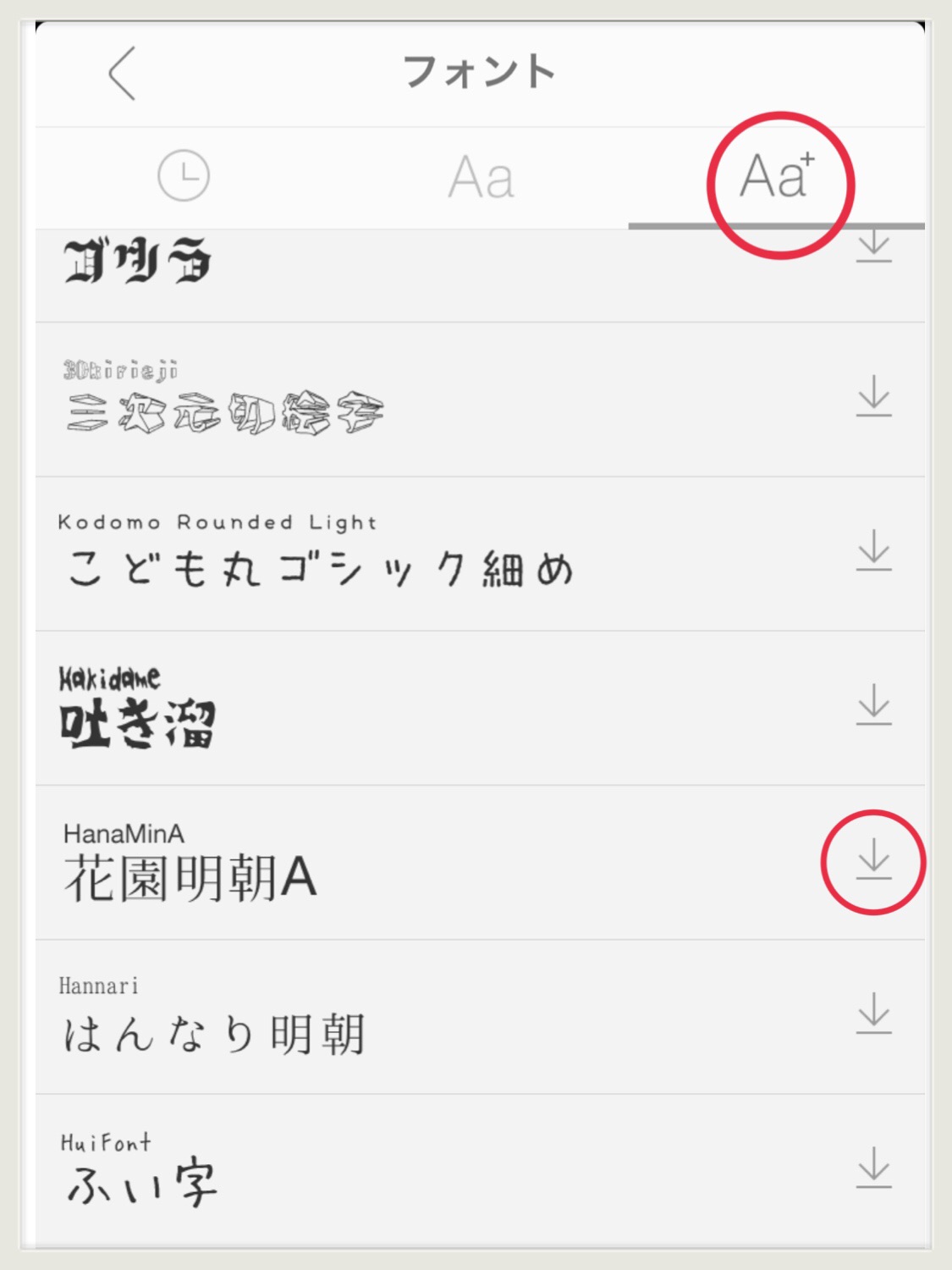The height and width of the screenshot is (1270, 952).
Task: Download the Hakidame font
Action: pos(874,704)
